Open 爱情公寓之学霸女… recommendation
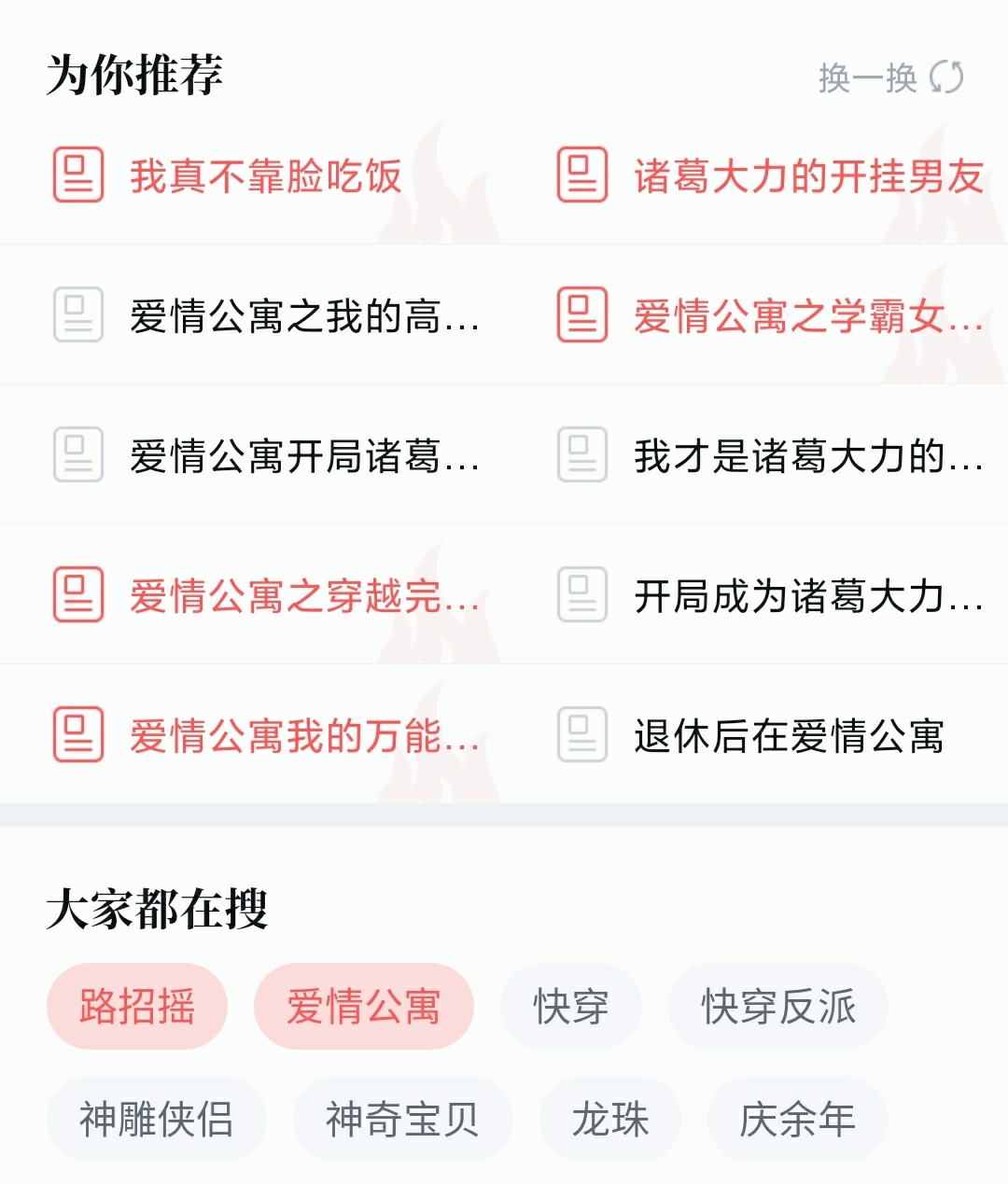This screenshot has height=1184, width=1008. (x=808, y=316)
